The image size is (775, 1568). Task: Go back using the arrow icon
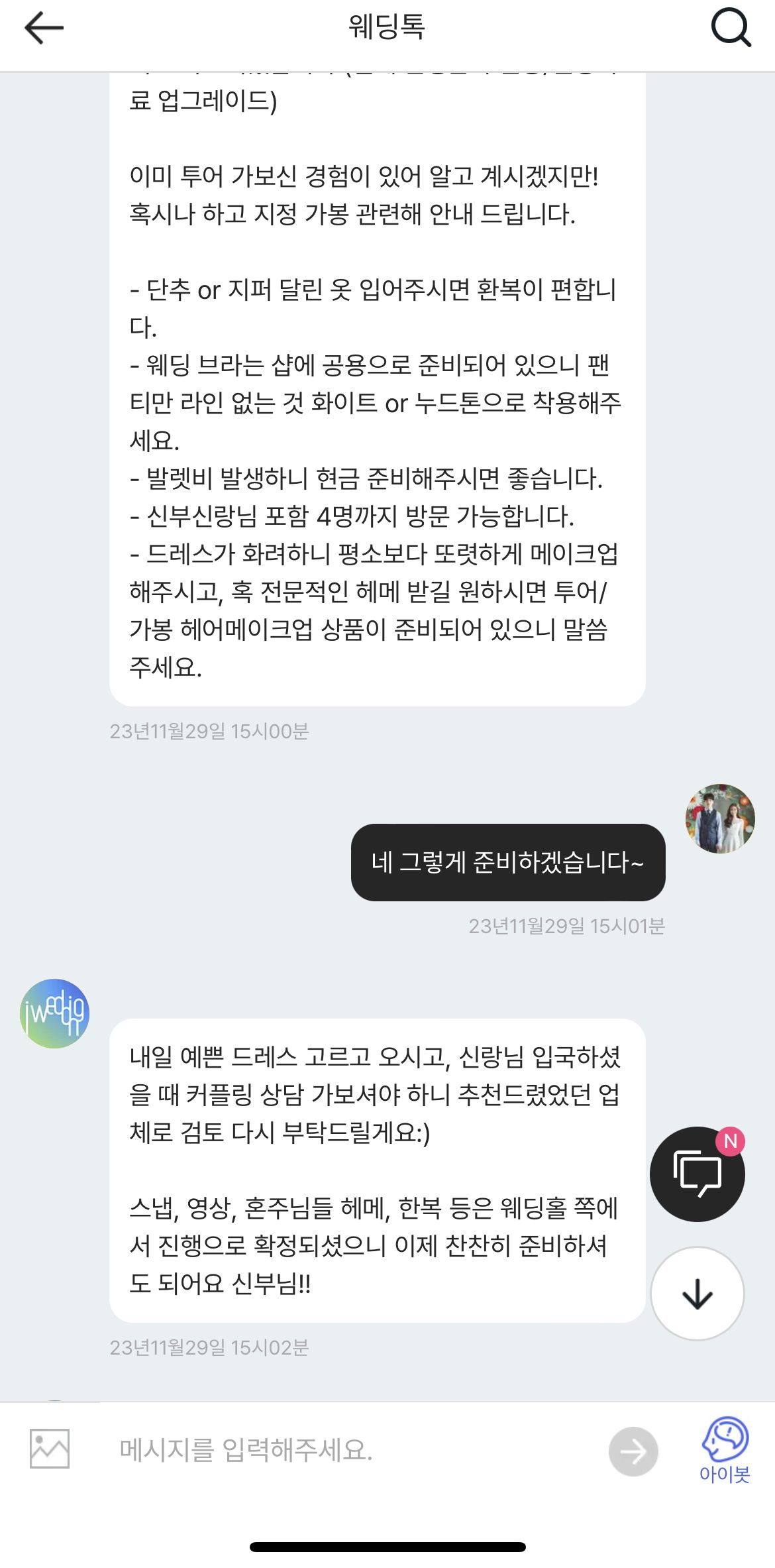click(x=44, y=28)
